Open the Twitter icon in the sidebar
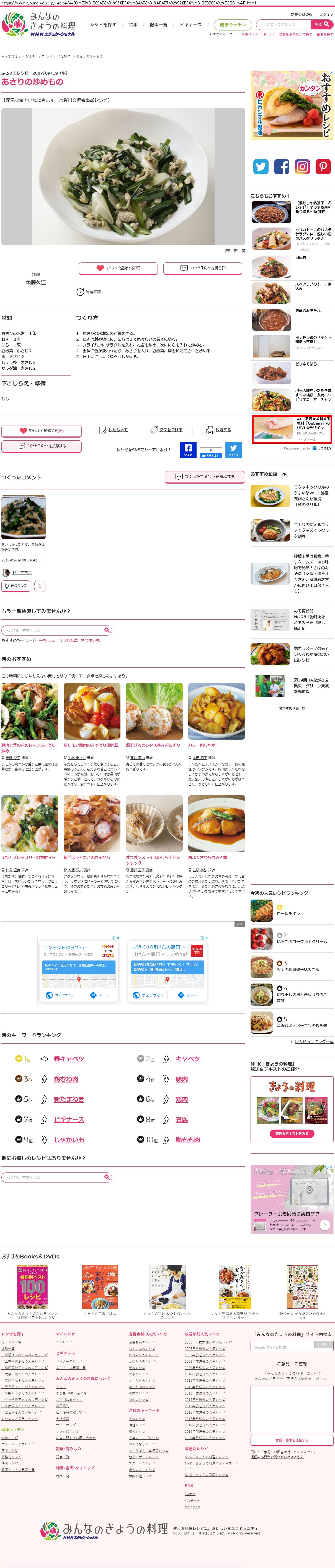This screenshot has height=1568, width=335. click(261, 167)
